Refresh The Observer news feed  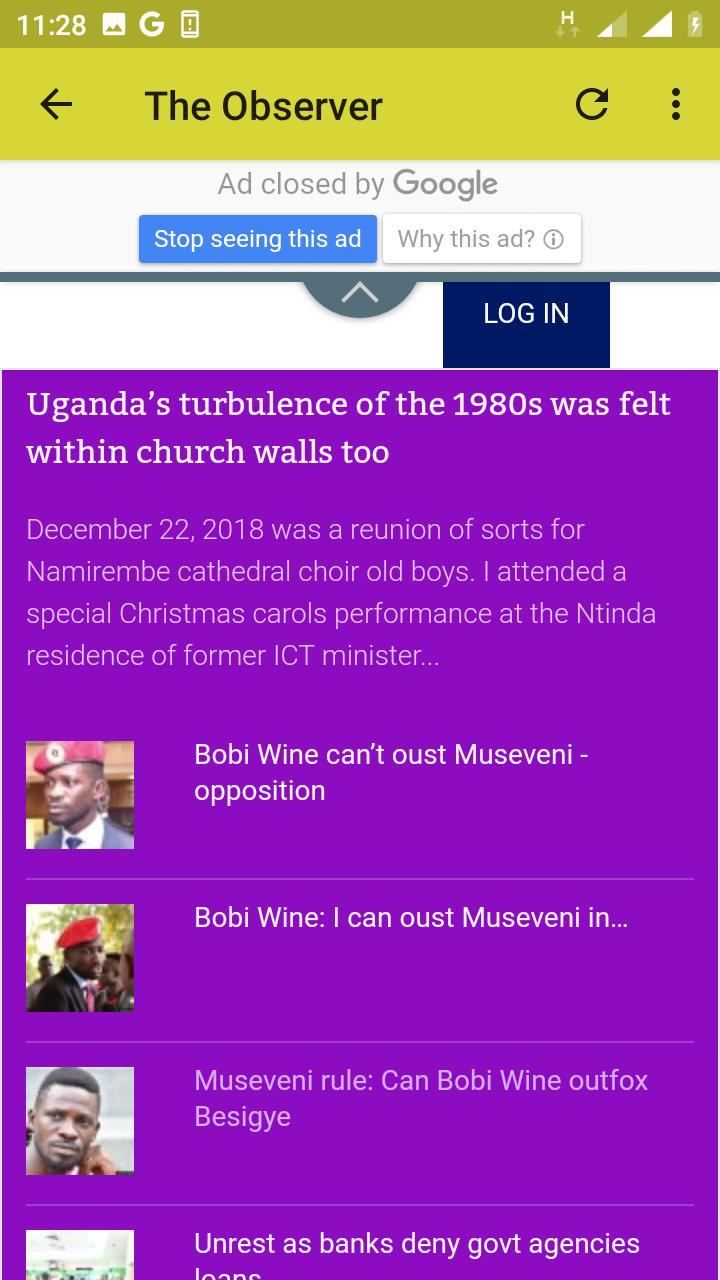pos(591,104)
